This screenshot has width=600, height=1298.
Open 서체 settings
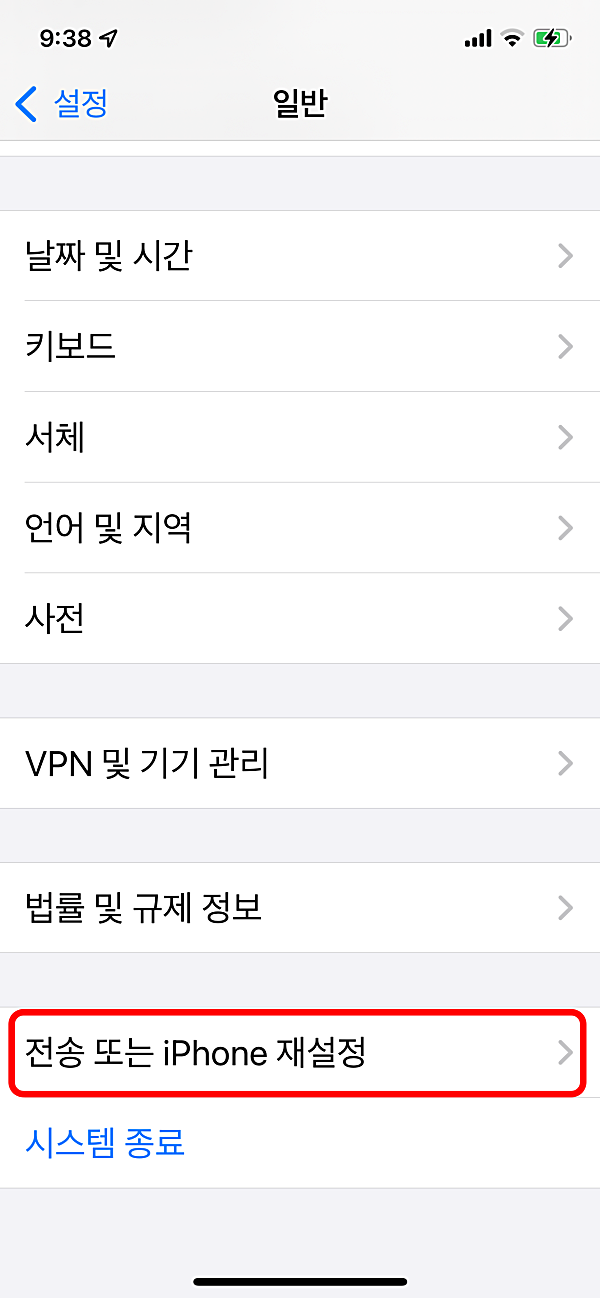coord(300,437)
